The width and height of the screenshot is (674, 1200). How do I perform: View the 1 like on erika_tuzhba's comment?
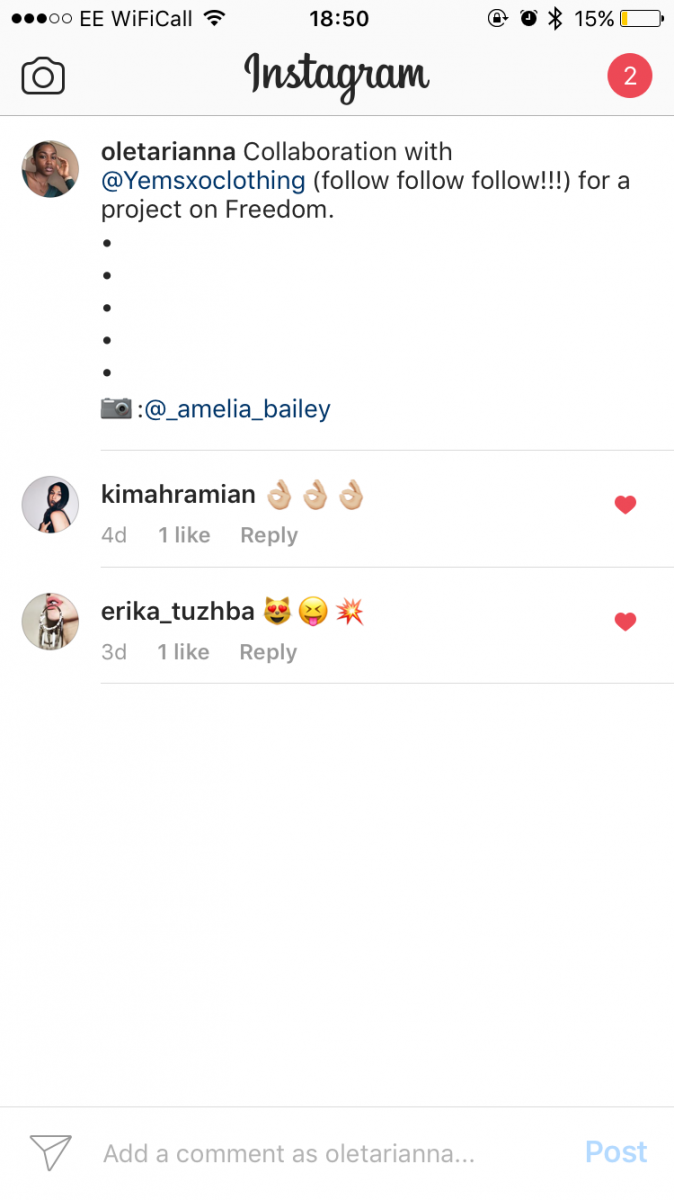click(x=183, y=652)
